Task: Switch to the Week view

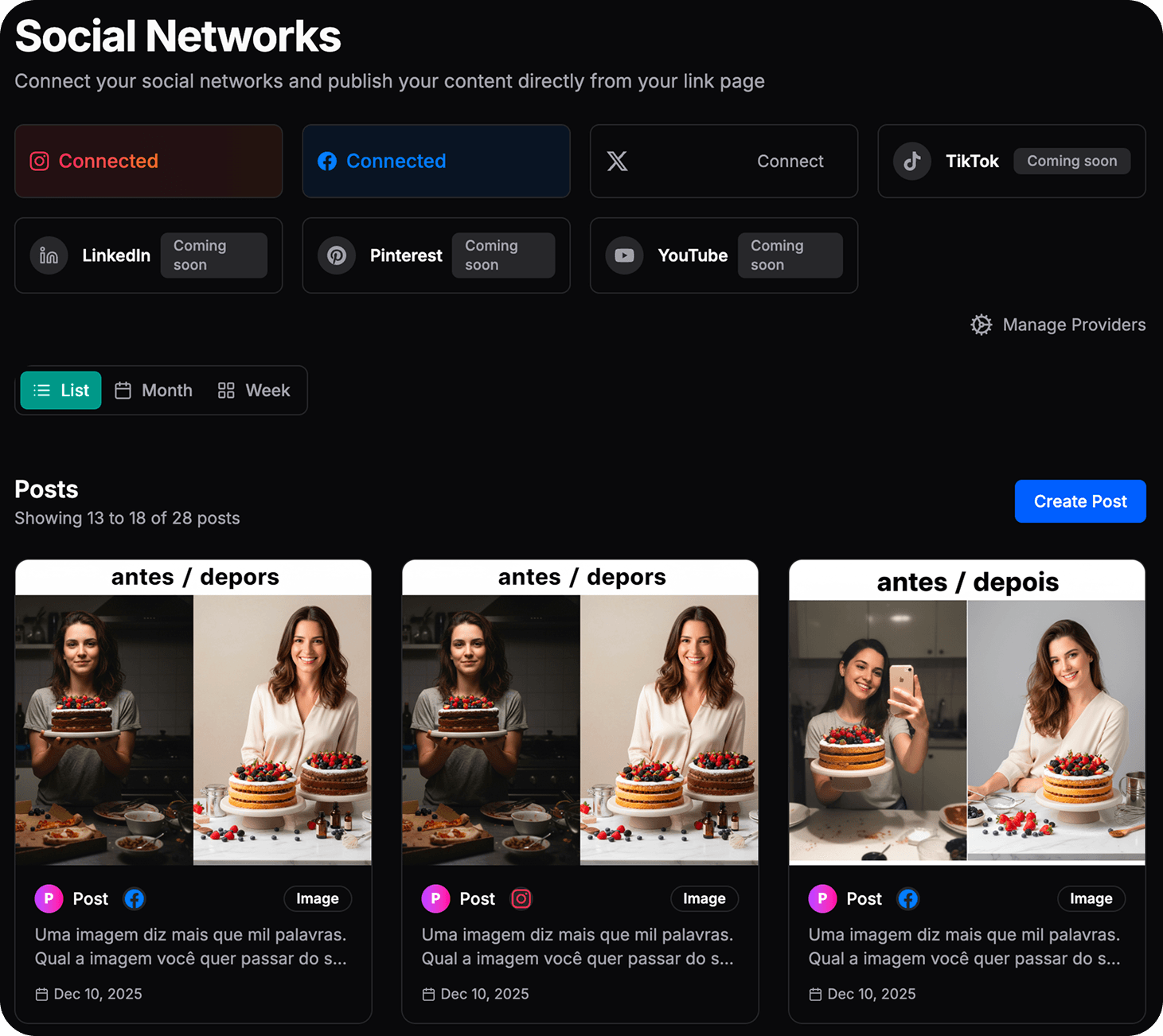Action: point(254,390)
